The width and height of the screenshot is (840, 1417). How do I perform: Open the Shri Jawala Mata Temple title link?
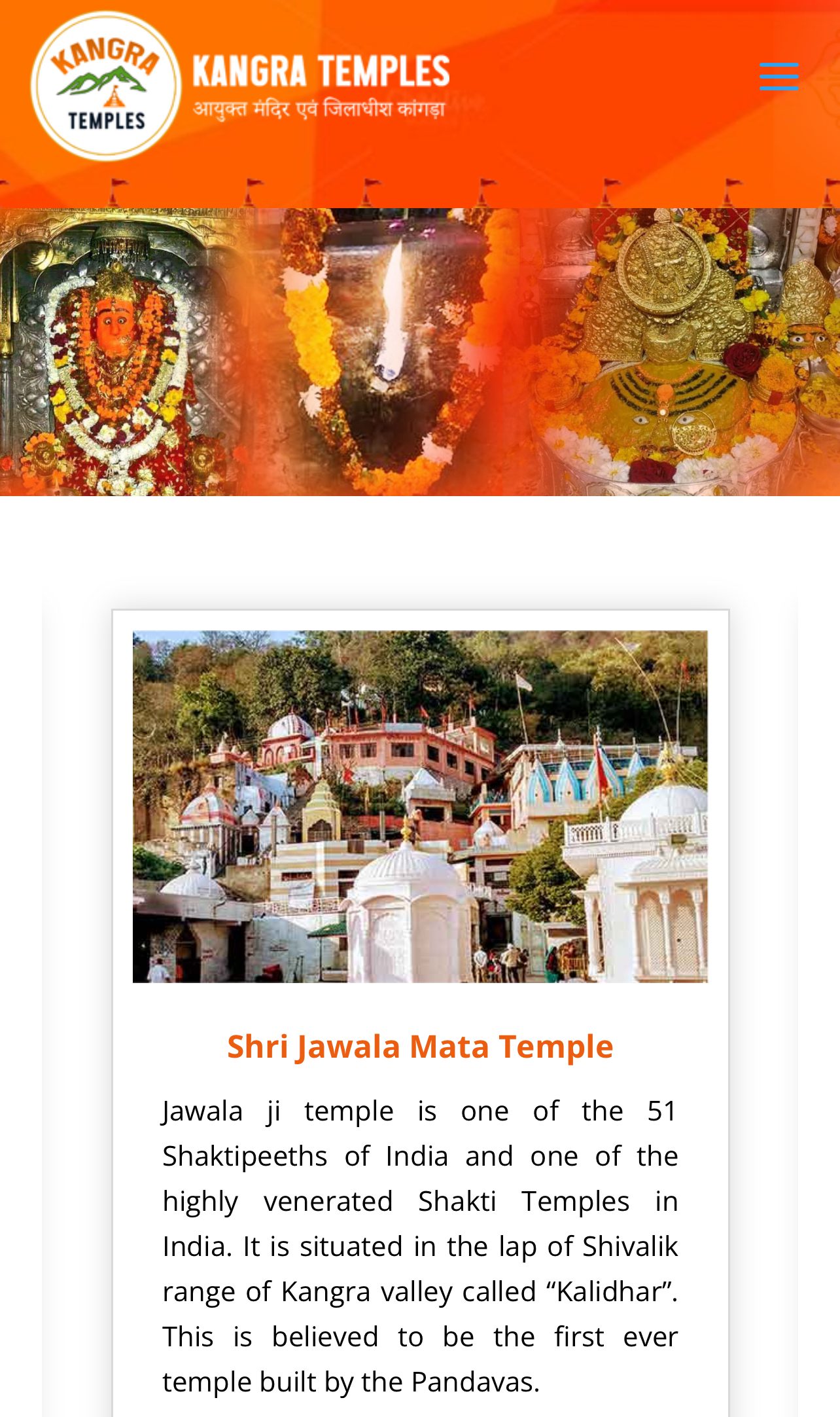(420, 1046)
